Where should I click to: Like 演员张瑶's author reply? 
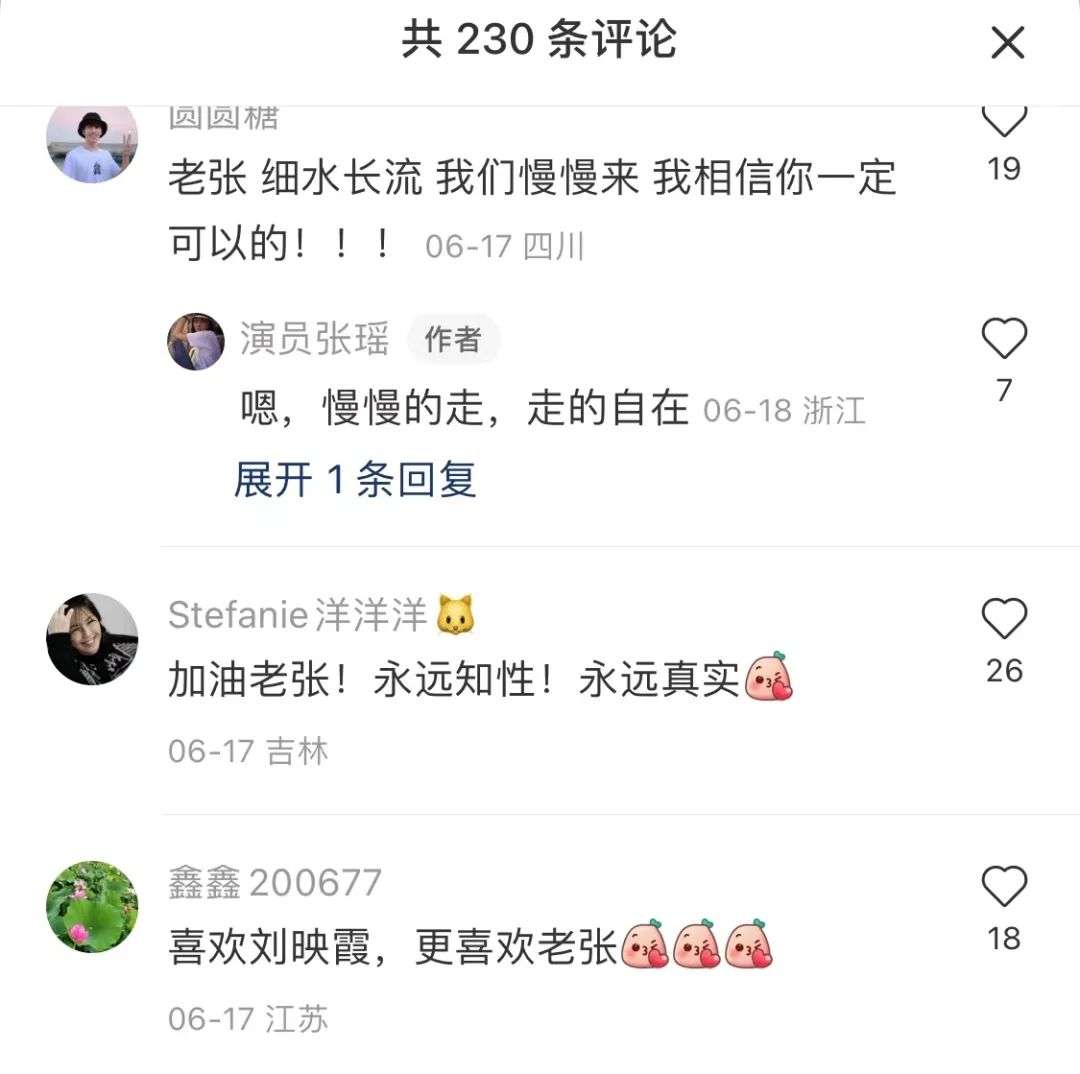[1004, 340]
